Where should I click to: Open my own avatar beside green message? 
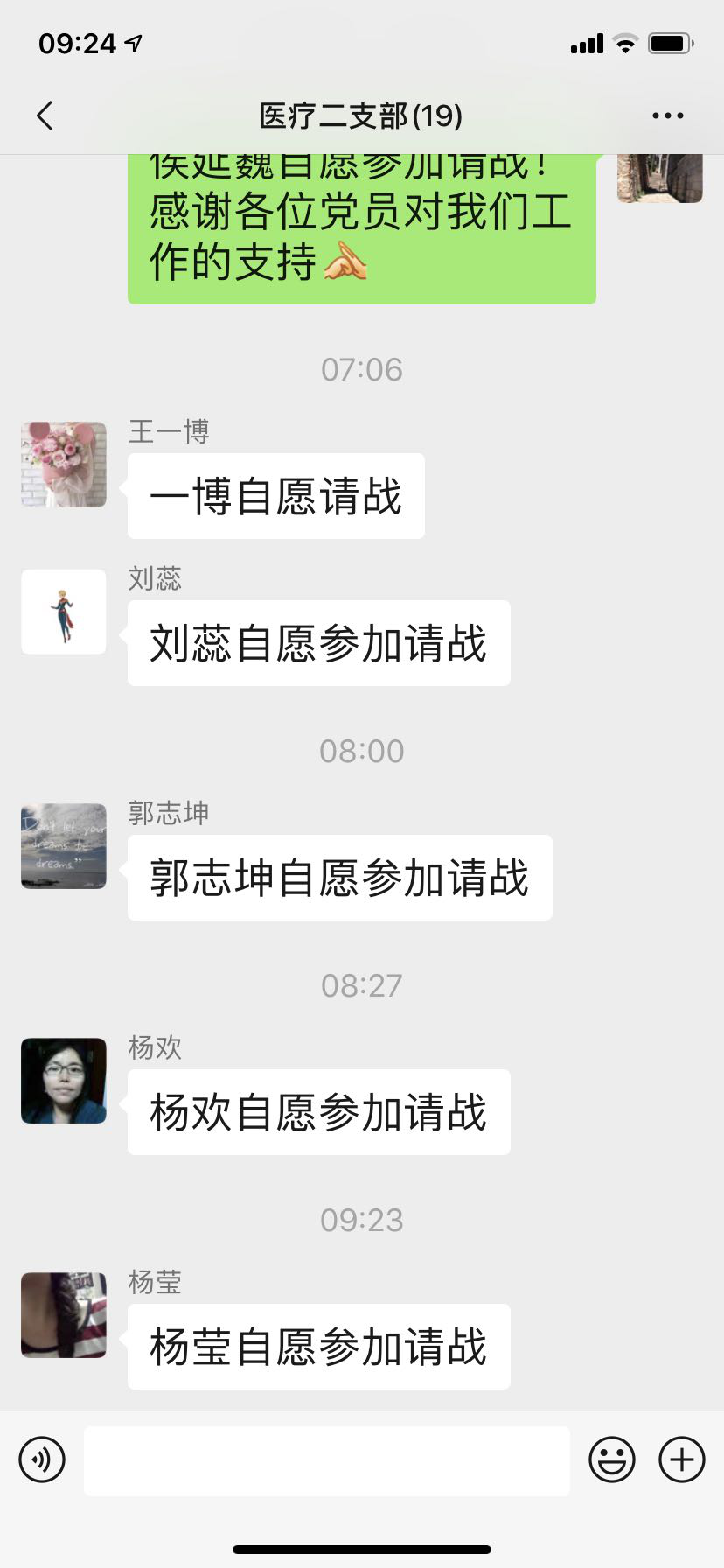point(660,178)
